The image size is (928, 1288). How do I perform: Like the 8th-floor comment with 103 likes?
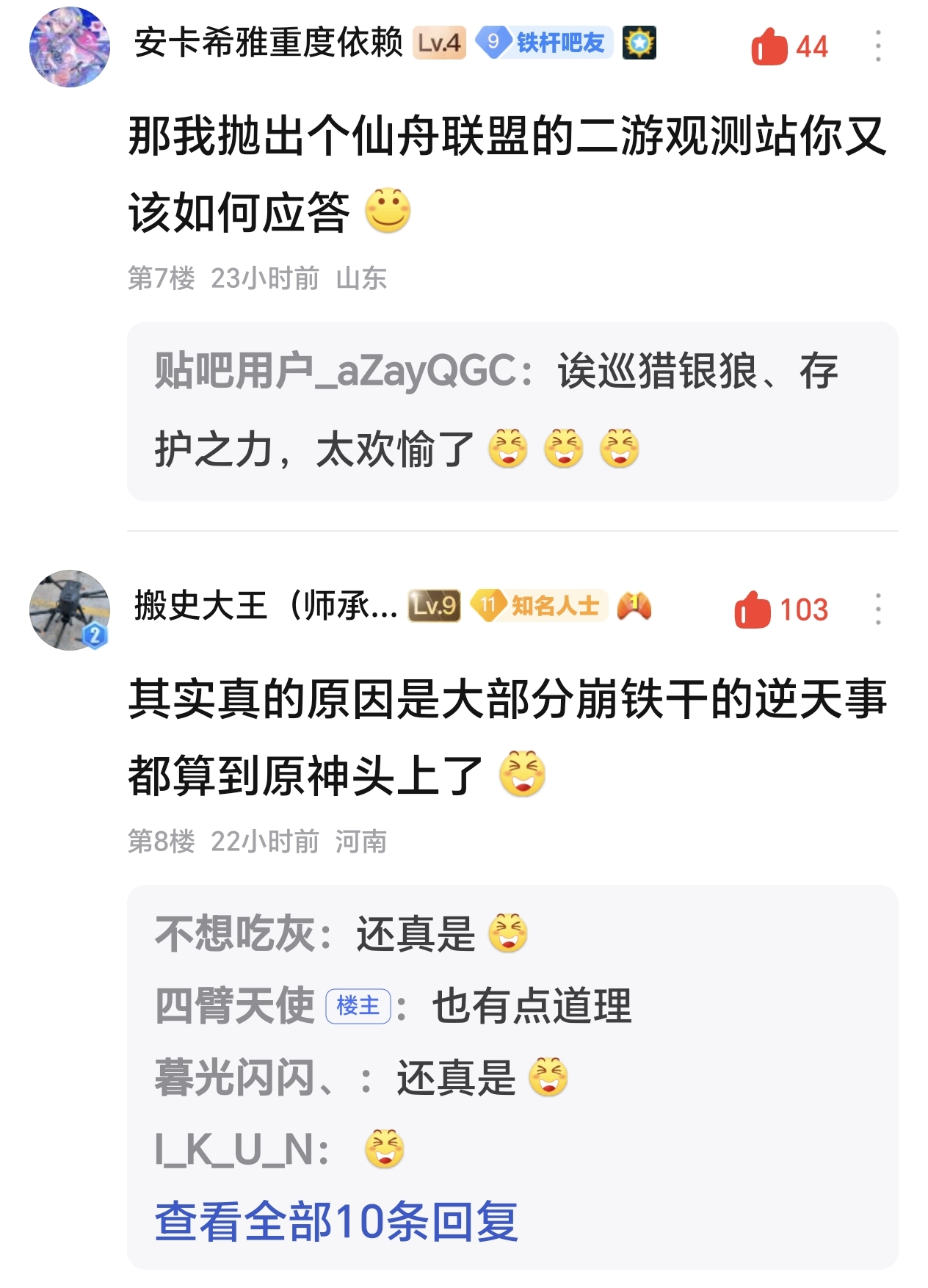(x=781, y=609)
